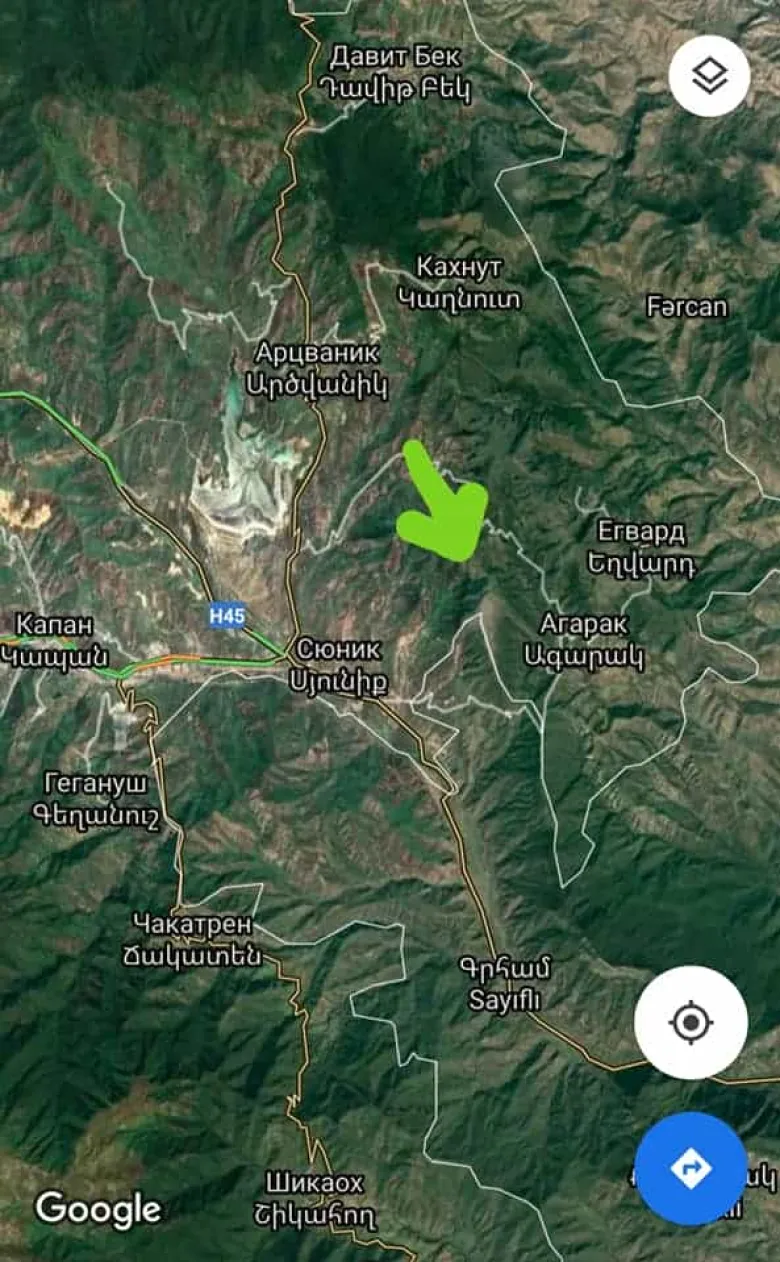
Task: Center the map on my location
Action: point(690,1022)
